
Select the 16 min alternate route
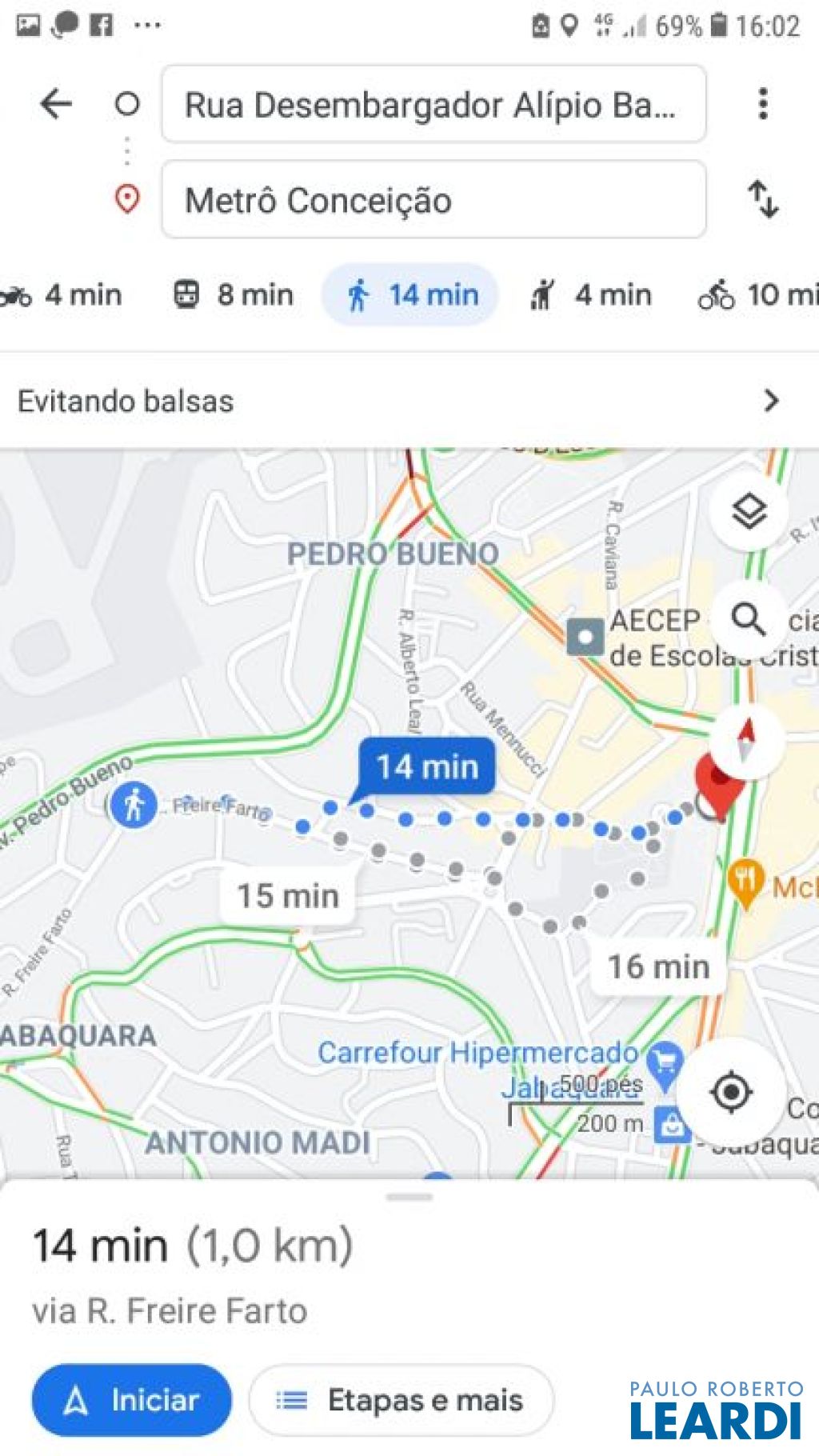coord(659,966)
